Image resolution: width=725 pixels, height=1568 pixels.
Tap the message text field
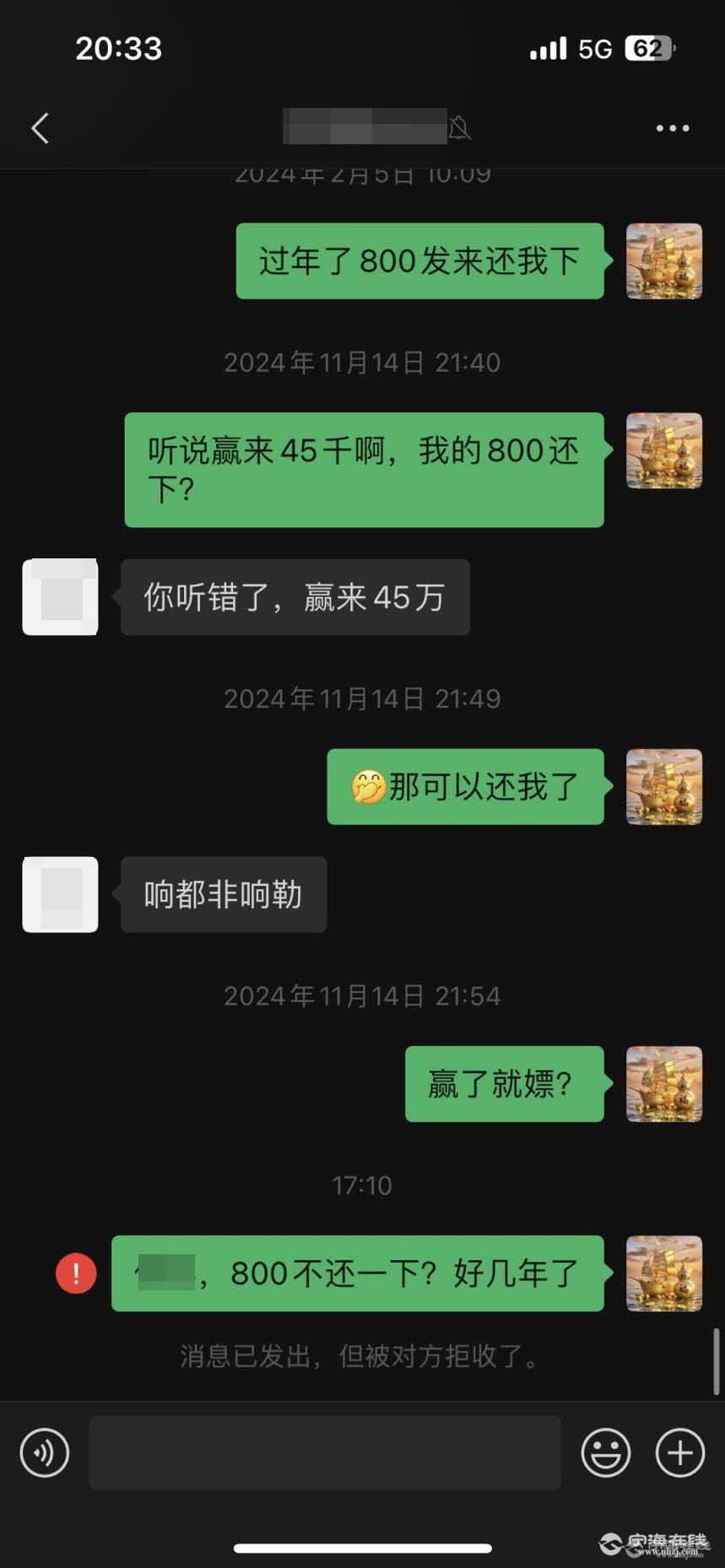325,1452
